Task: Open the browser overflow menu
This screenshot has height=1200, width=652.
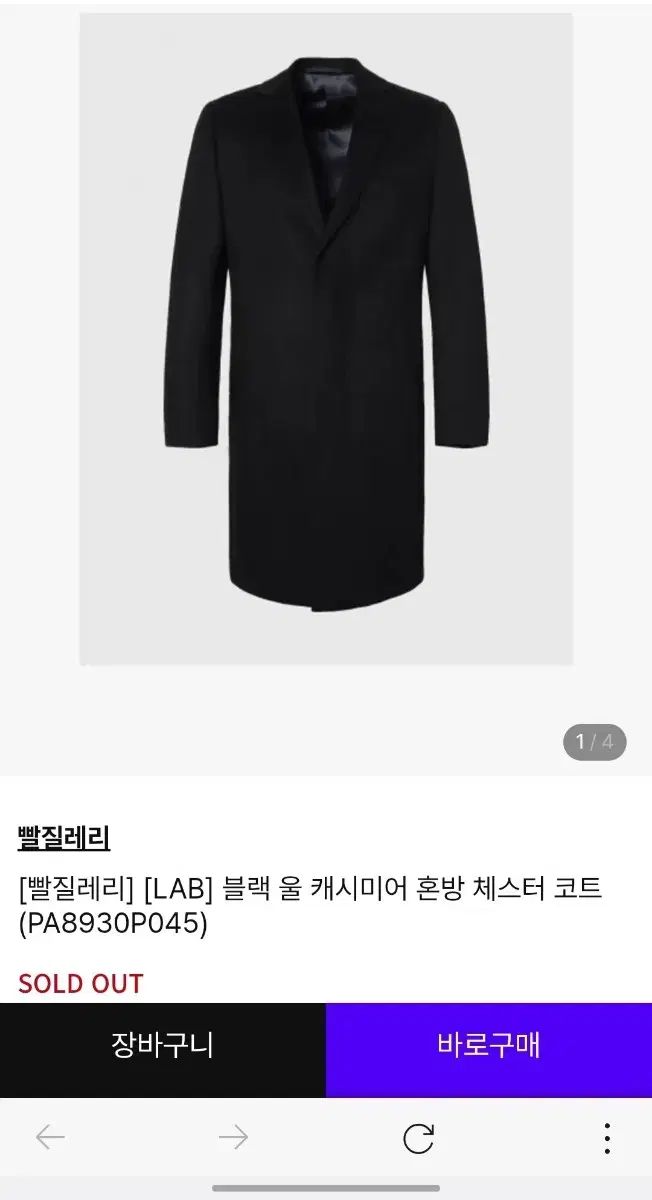Action: [x=606, y=1138]
